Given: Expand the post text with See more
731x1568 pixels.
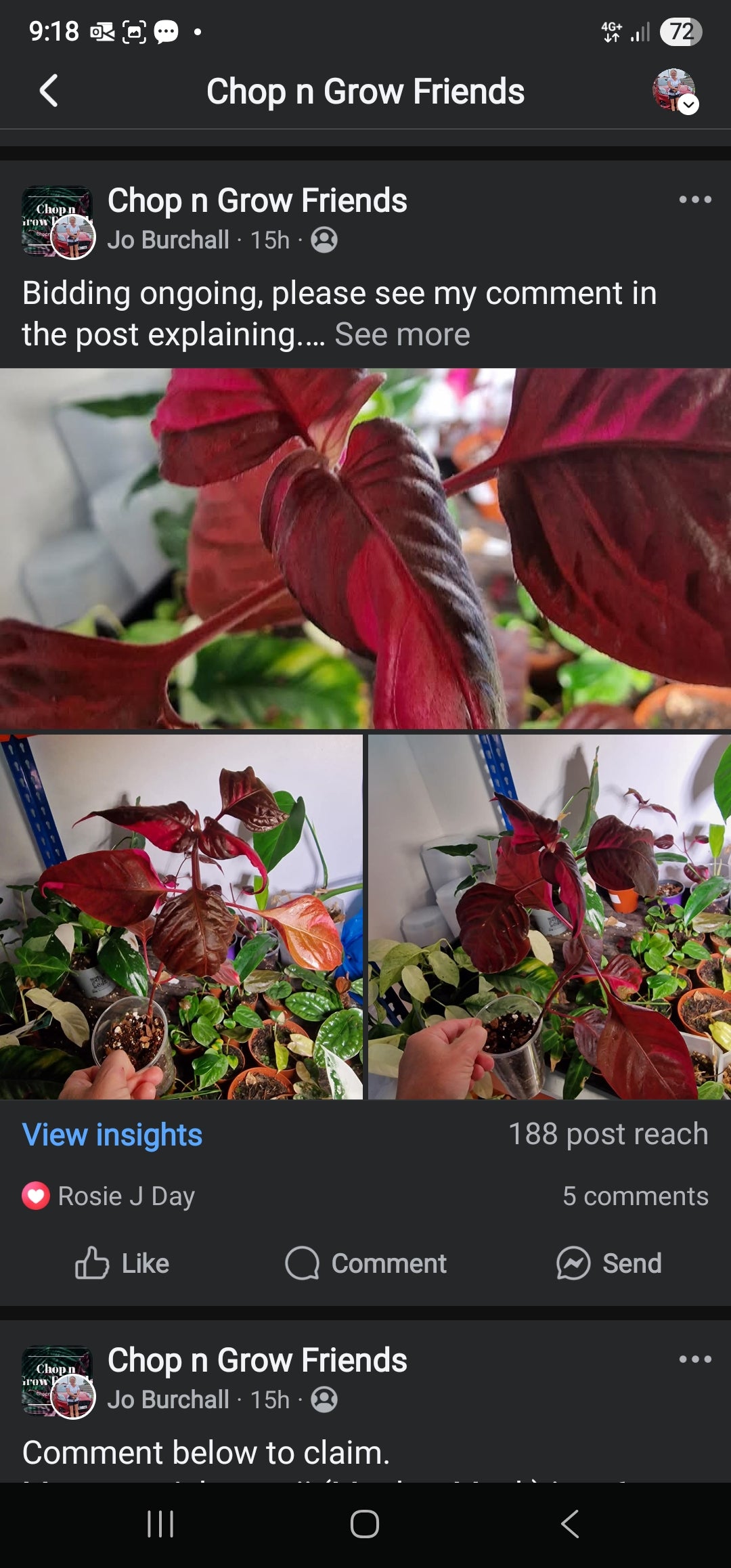Looking at the screenshot, I should (x=402, y=334).
